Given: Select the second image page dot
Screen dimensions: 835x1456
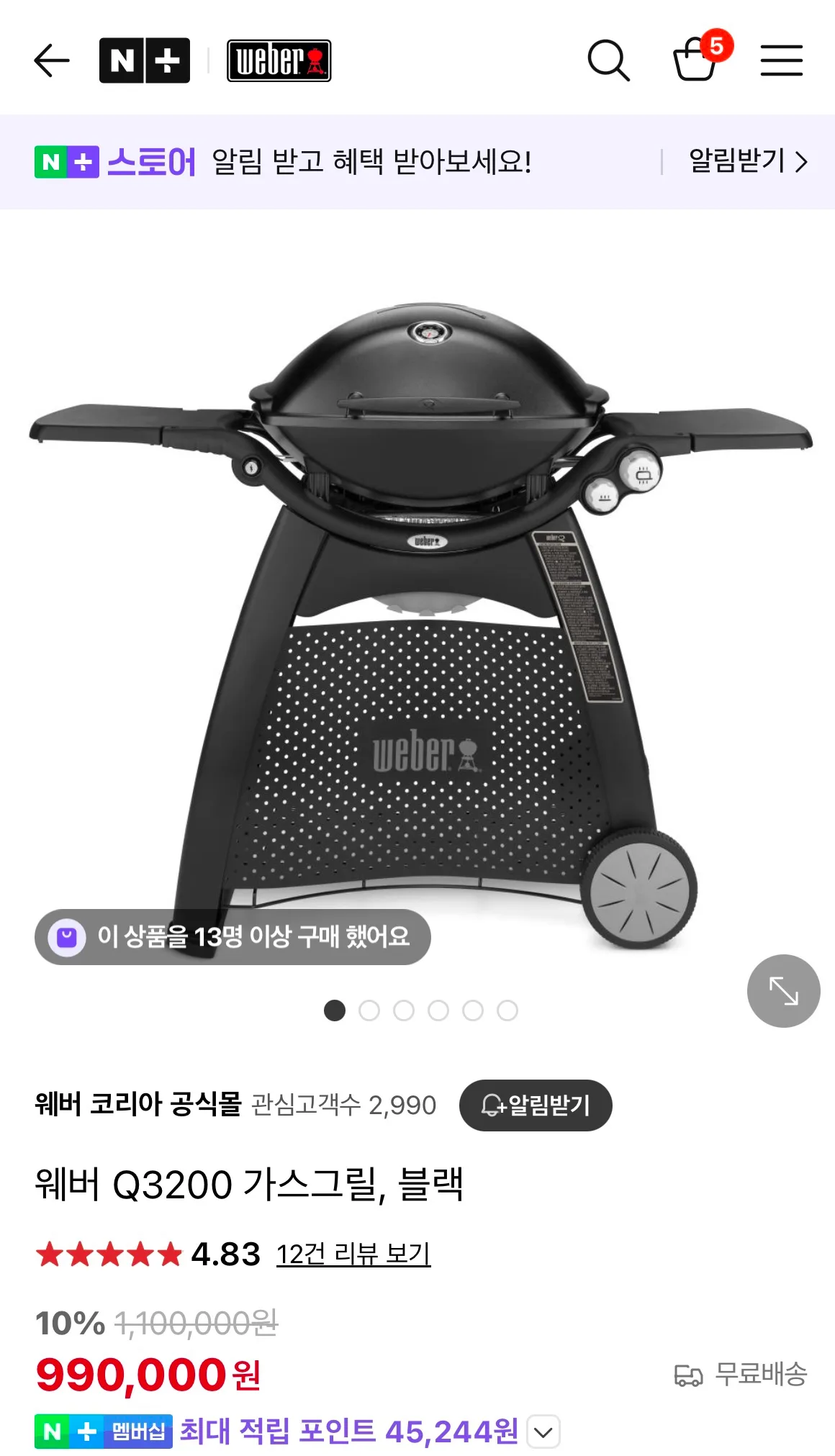Looking at the screenshot, I should point(369,1010).
